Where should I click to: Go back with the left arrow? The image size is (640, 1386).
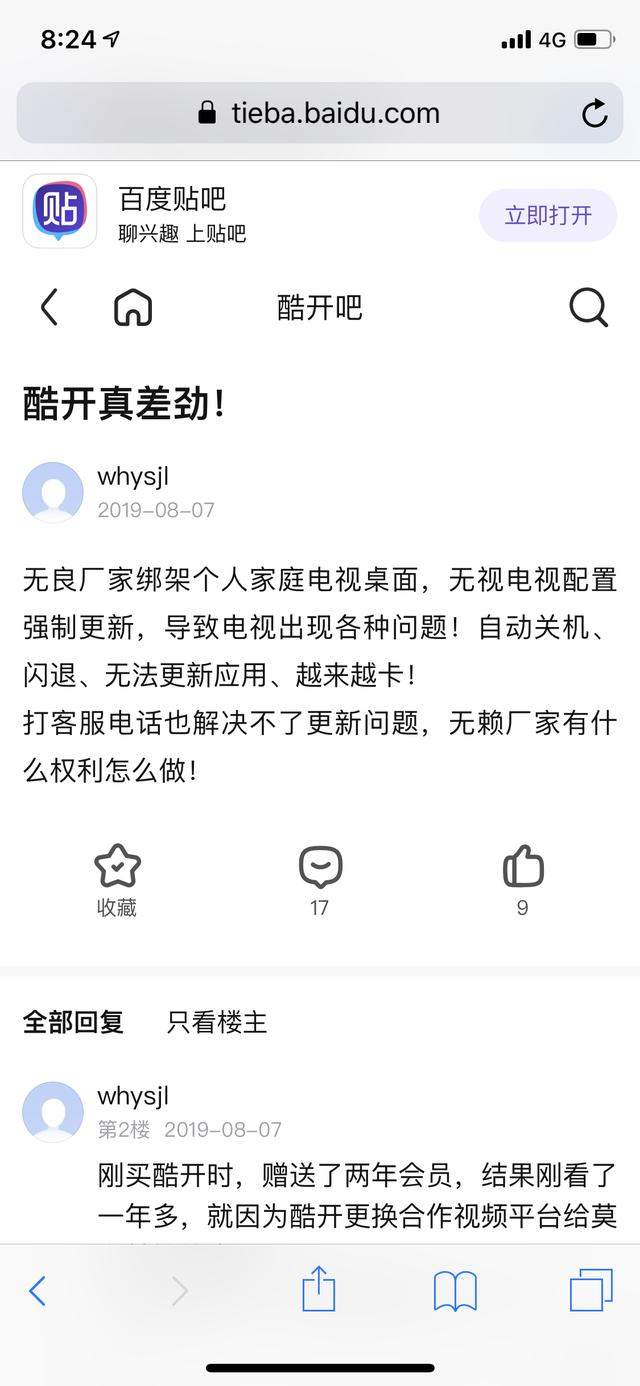point(49,307)
